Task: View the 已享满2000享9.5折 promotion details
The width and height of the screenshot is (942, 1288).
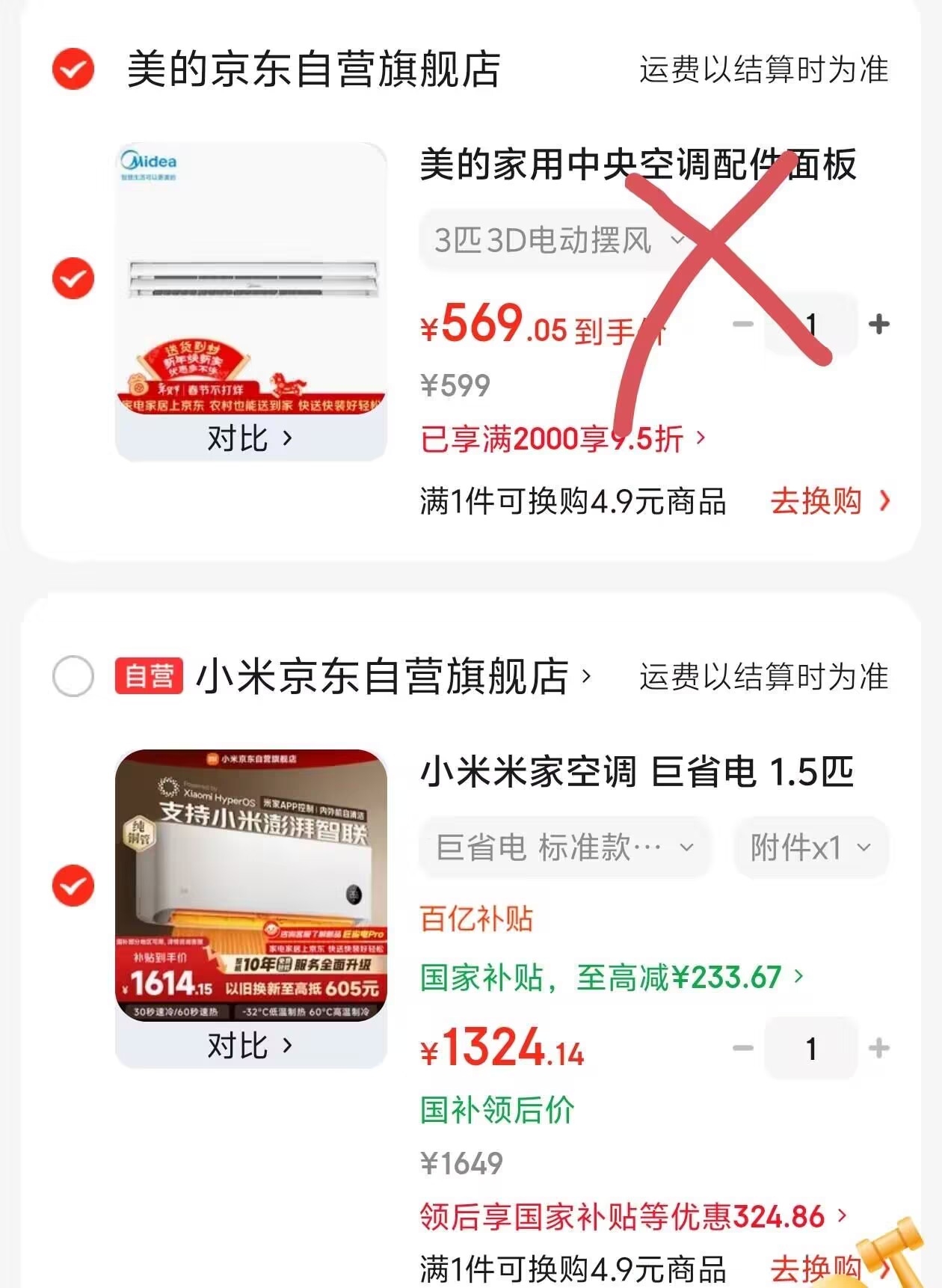Action: coord(562,439)
